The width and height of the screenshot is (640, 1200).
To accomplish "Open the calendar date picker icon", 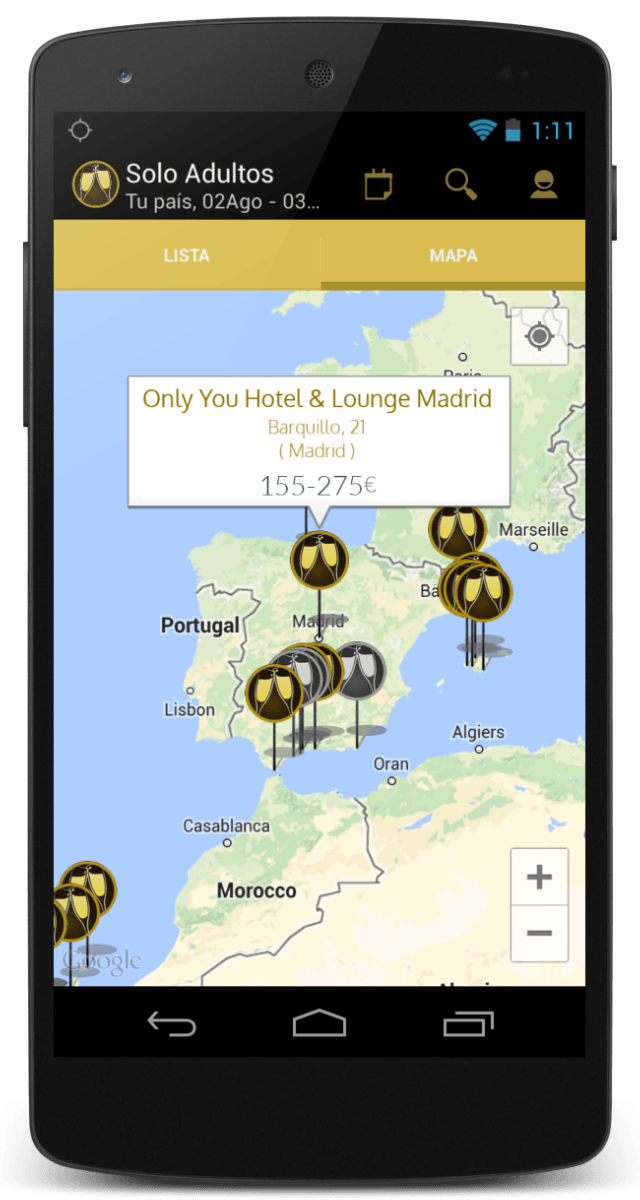I will coord(378,184).
